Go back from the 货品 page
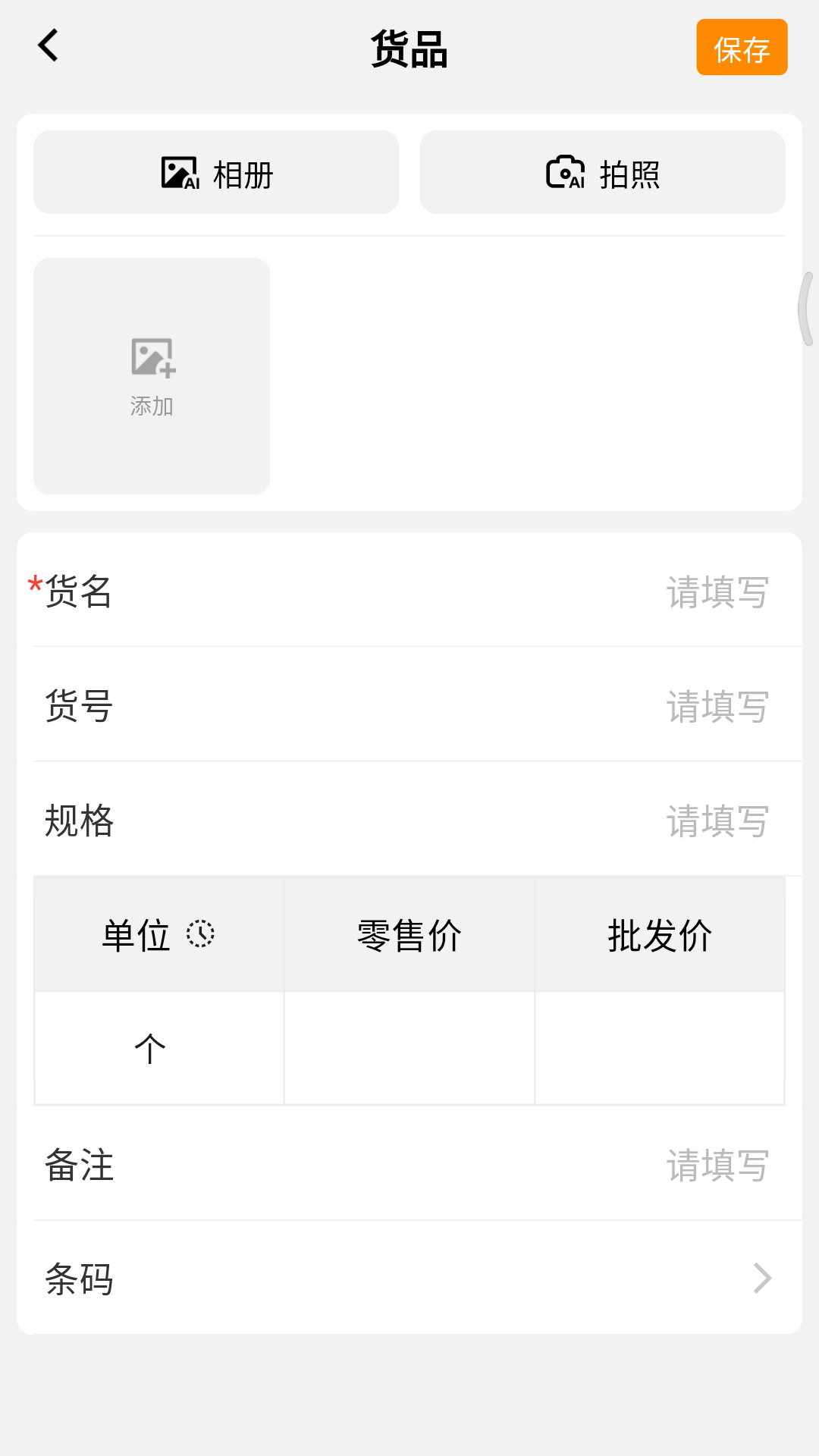The height and width of the screenshot is (1456, 819). point(49,45)
